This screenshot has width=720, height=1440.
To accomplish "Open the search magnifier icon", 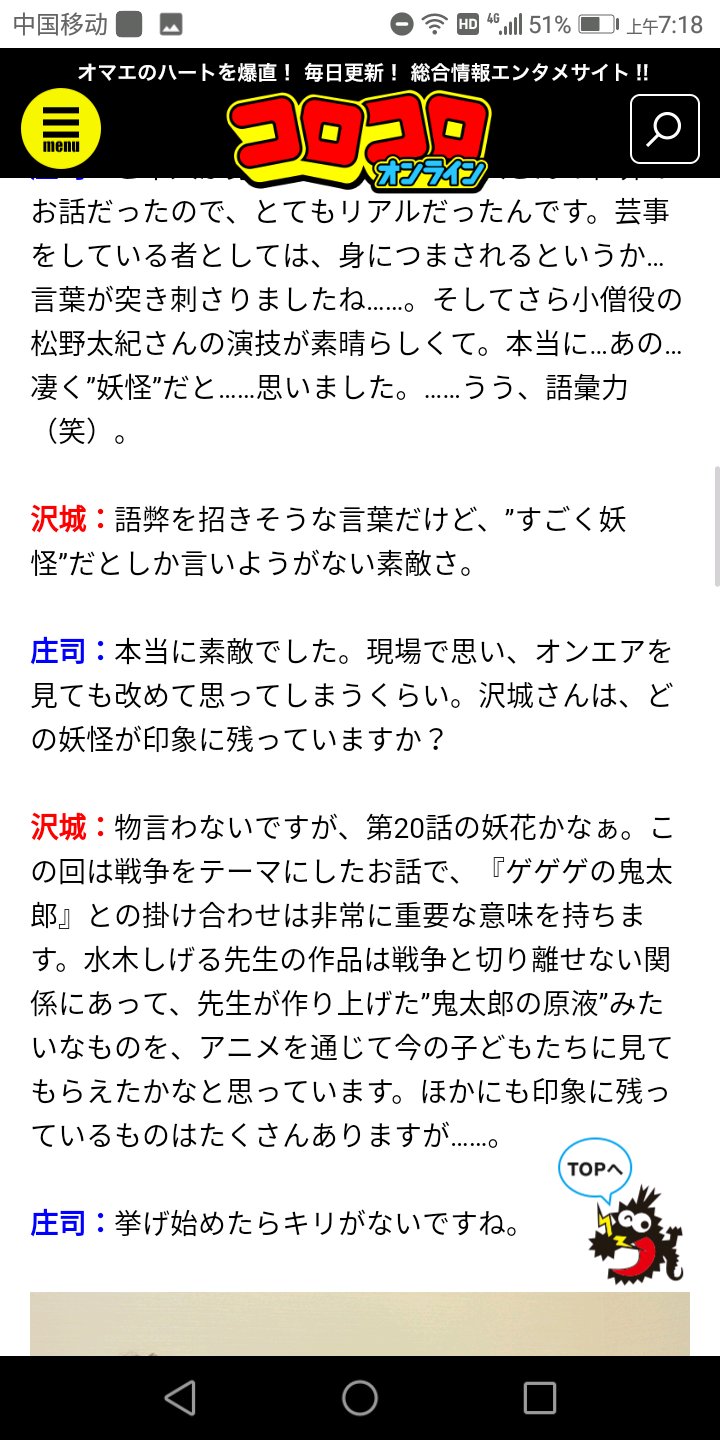I will [x=664, y=128].
